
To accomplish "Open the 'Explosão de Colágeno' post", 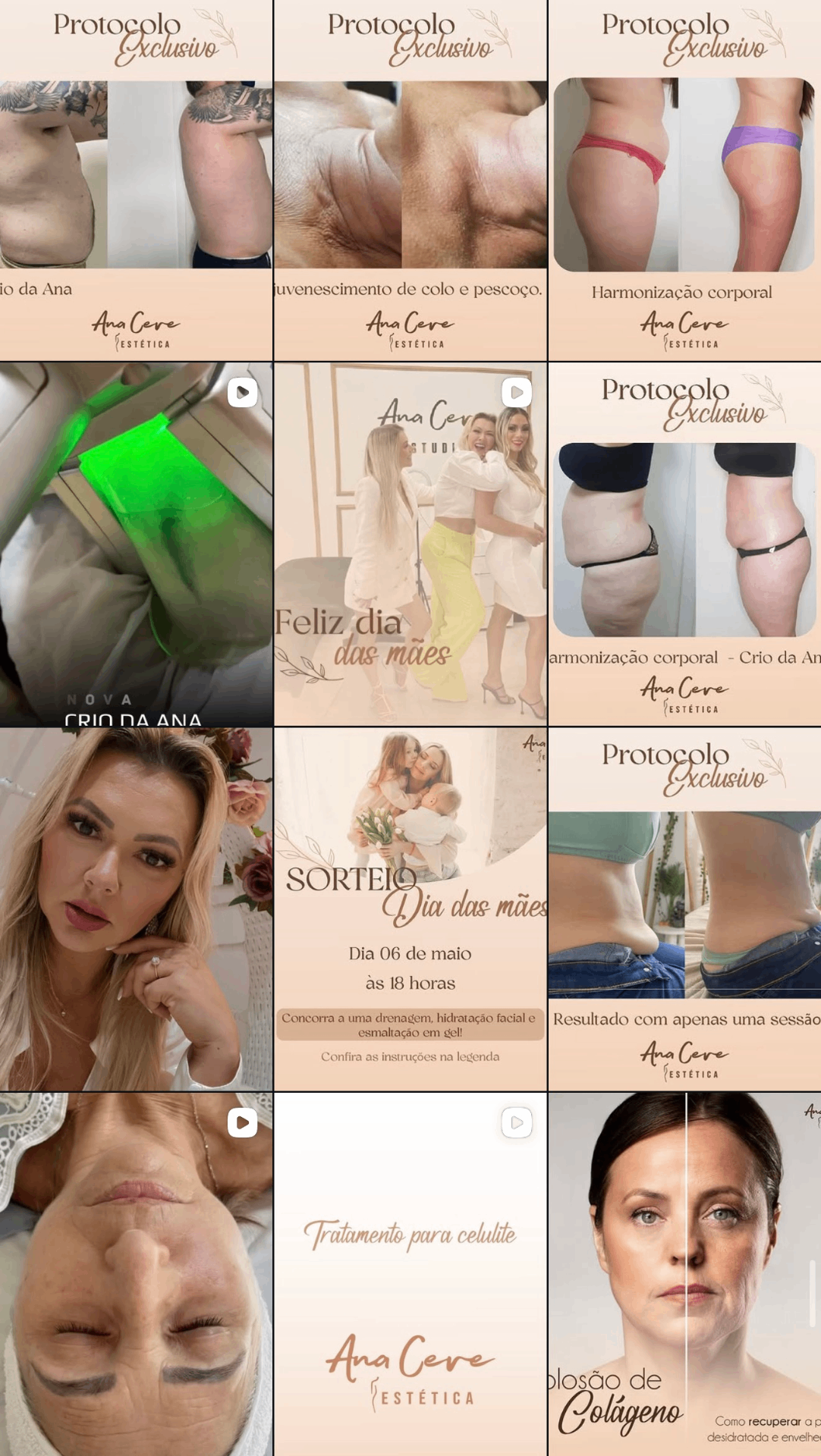I will [685, 1274].
